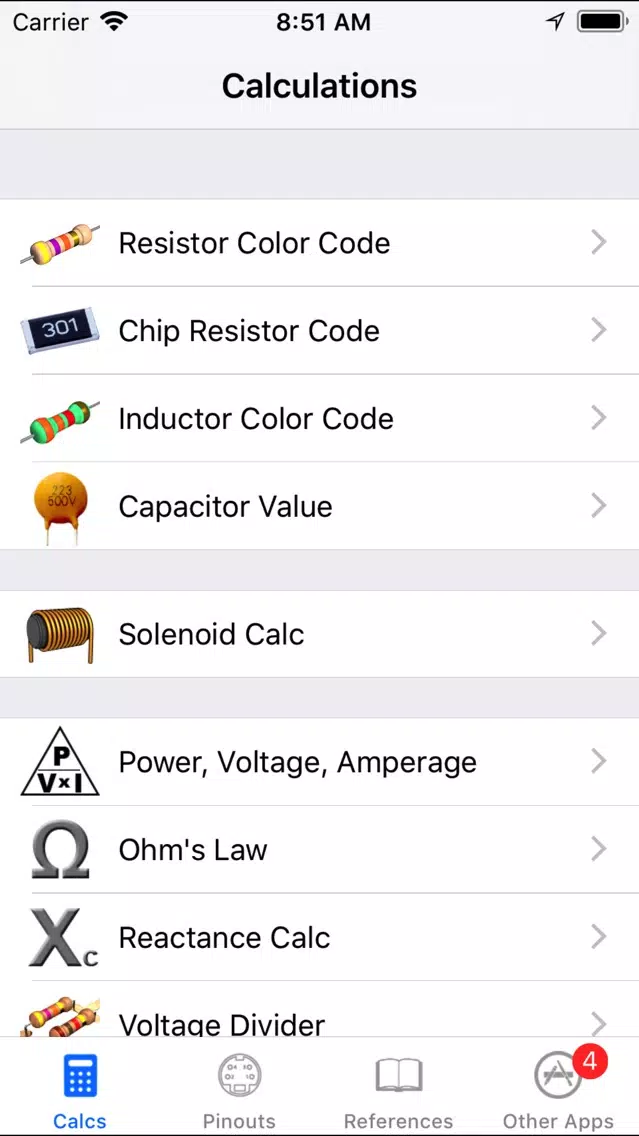Open Chip Resistor Code row
Screen dimensions: 639x1136
point(320,330)
